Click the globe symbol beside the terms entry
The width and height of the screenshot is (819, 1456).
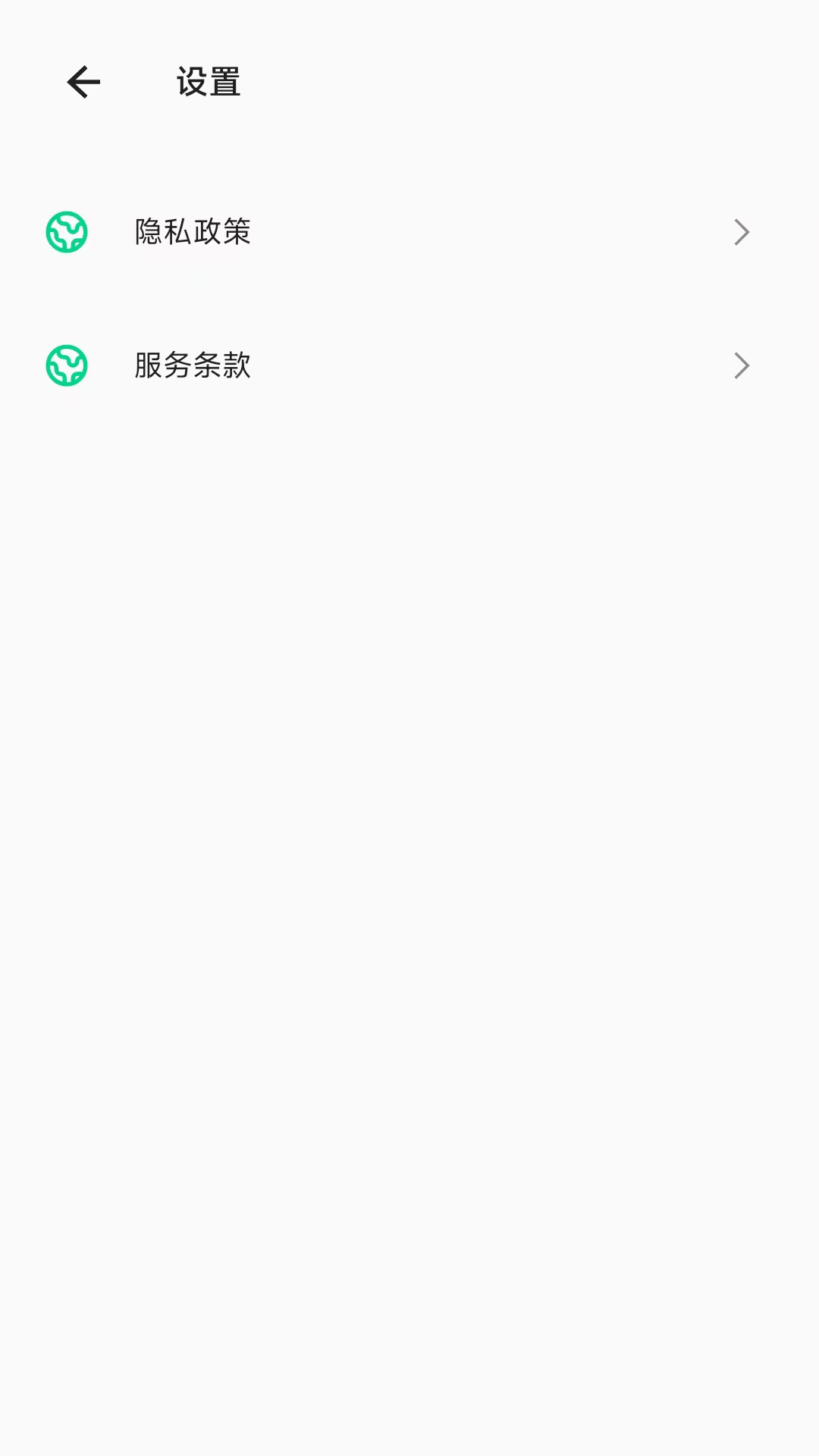(x=67, y=365)
